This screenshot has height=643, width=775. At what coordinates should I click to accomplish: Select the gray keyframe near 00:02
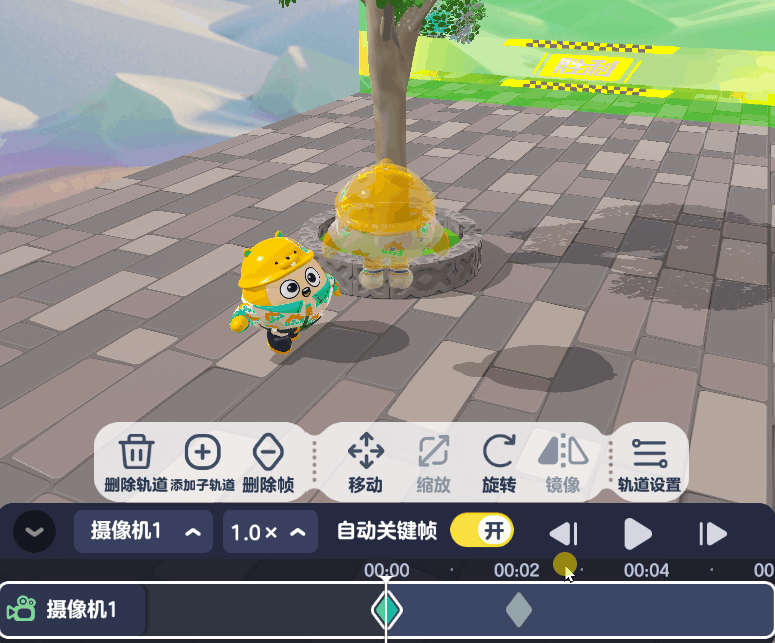pyautogui.click(x=518, y=609)
